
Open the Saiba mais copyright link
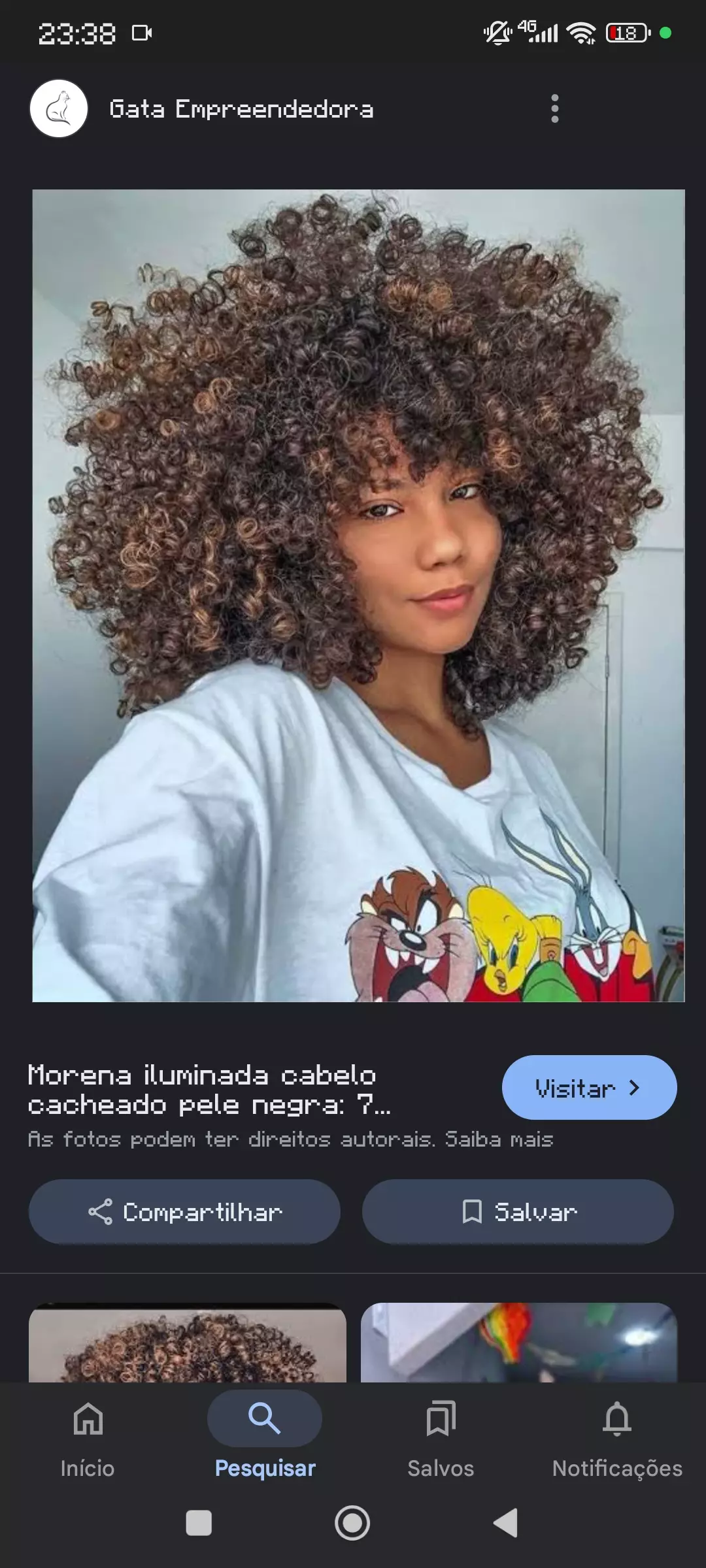click(x=499, y=1139)
